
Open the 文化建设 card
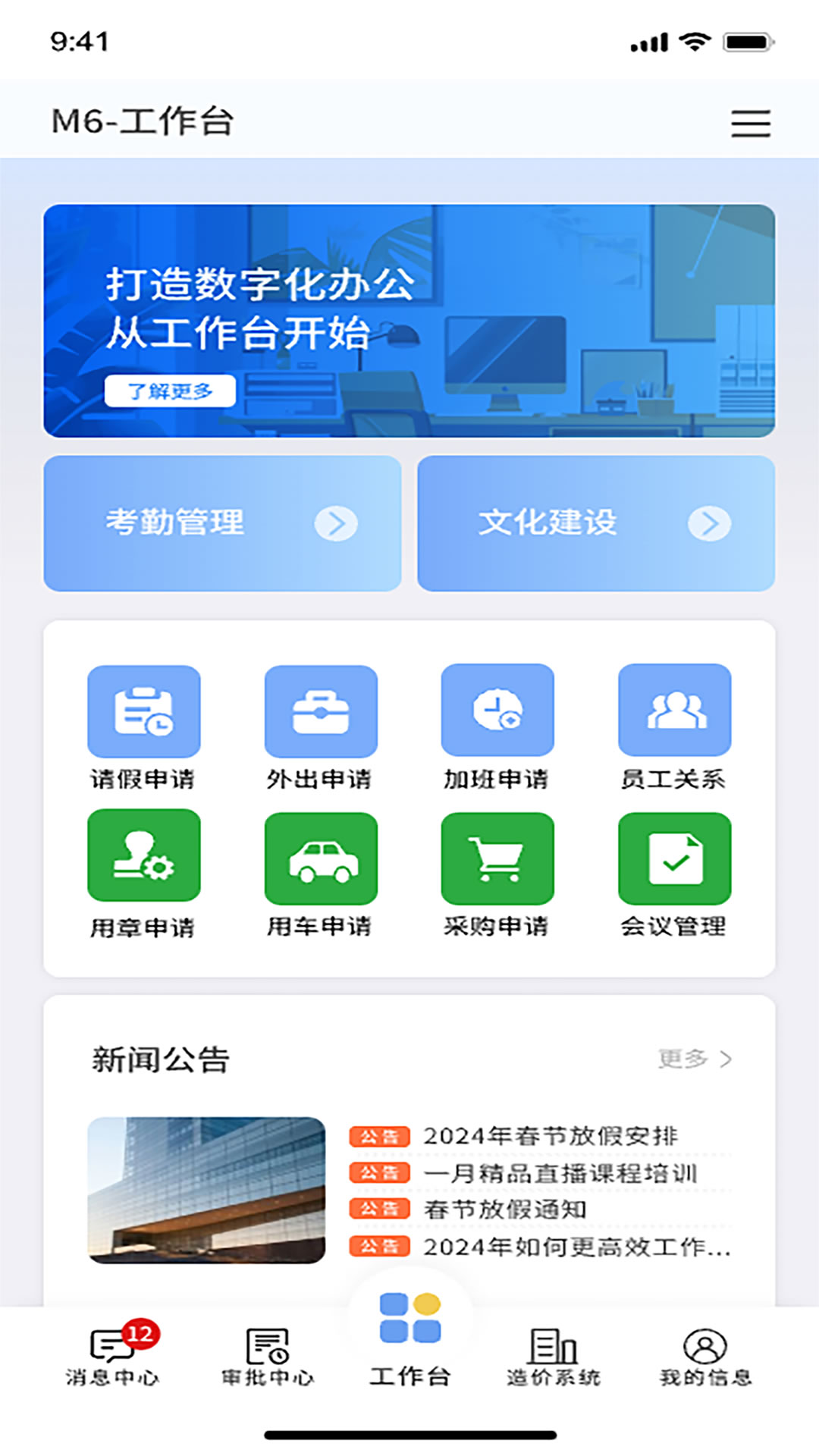(x=596, y=523)
